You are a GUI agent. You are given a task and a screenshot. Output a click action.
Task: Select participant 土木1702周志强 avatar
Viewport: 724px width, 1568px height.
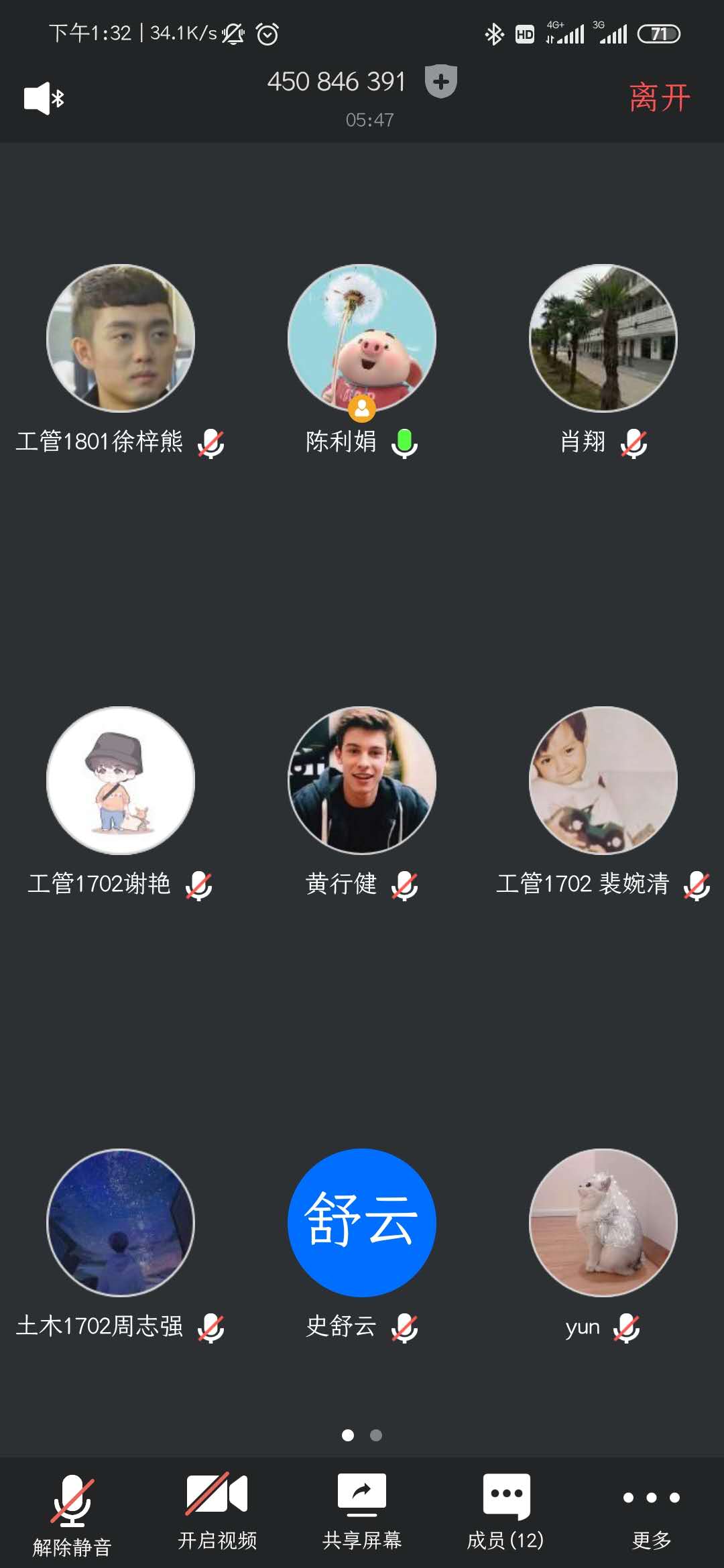point(121,1223)
